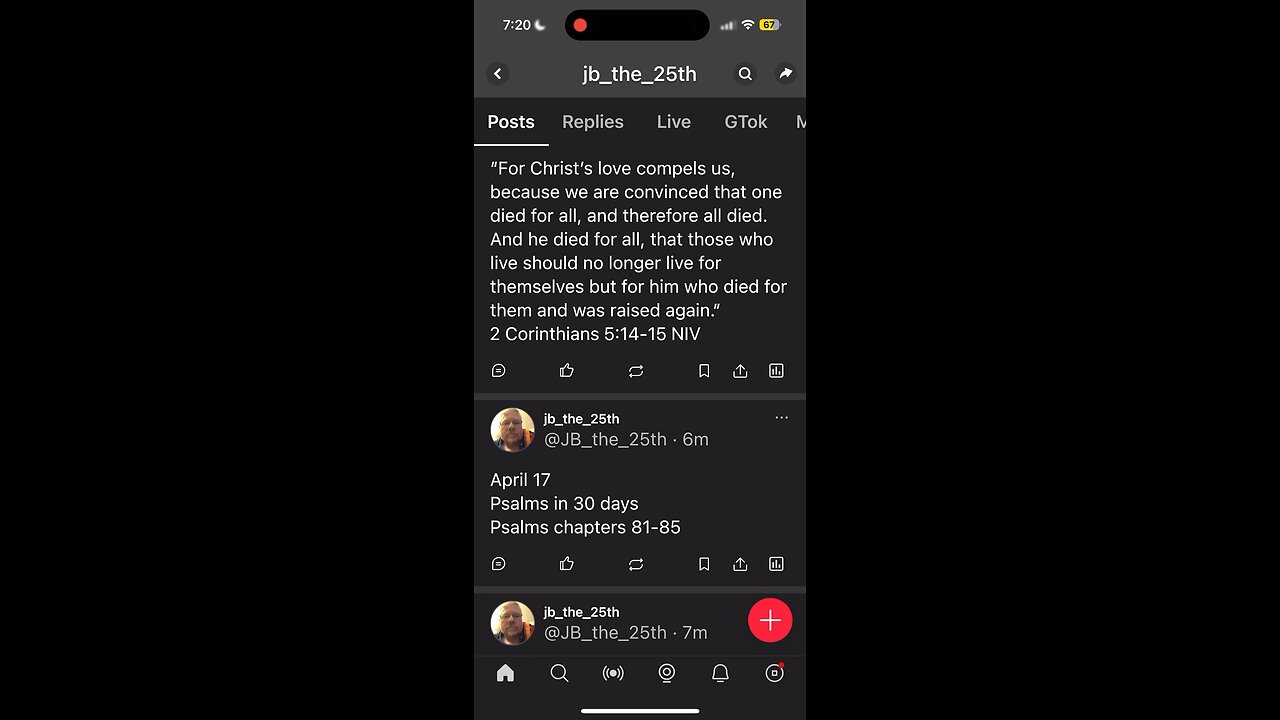The height and width of the screenshot is (720, 1280).
Task: Bookmark the 2 Corinthians verse post
Action: 704,371
